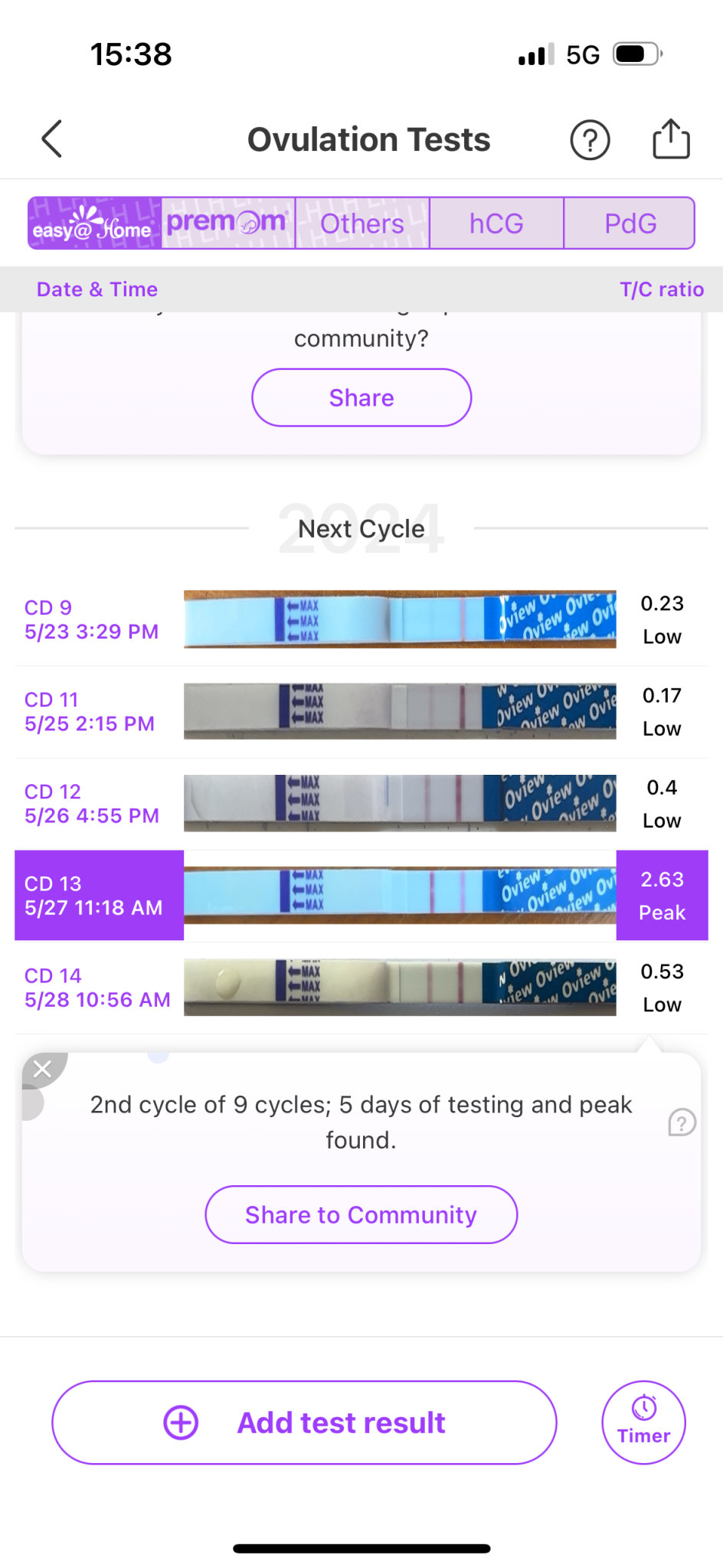Viewport: 723px width, 1568px height.
Task: Switch to the Others tab
Action: 362,223
